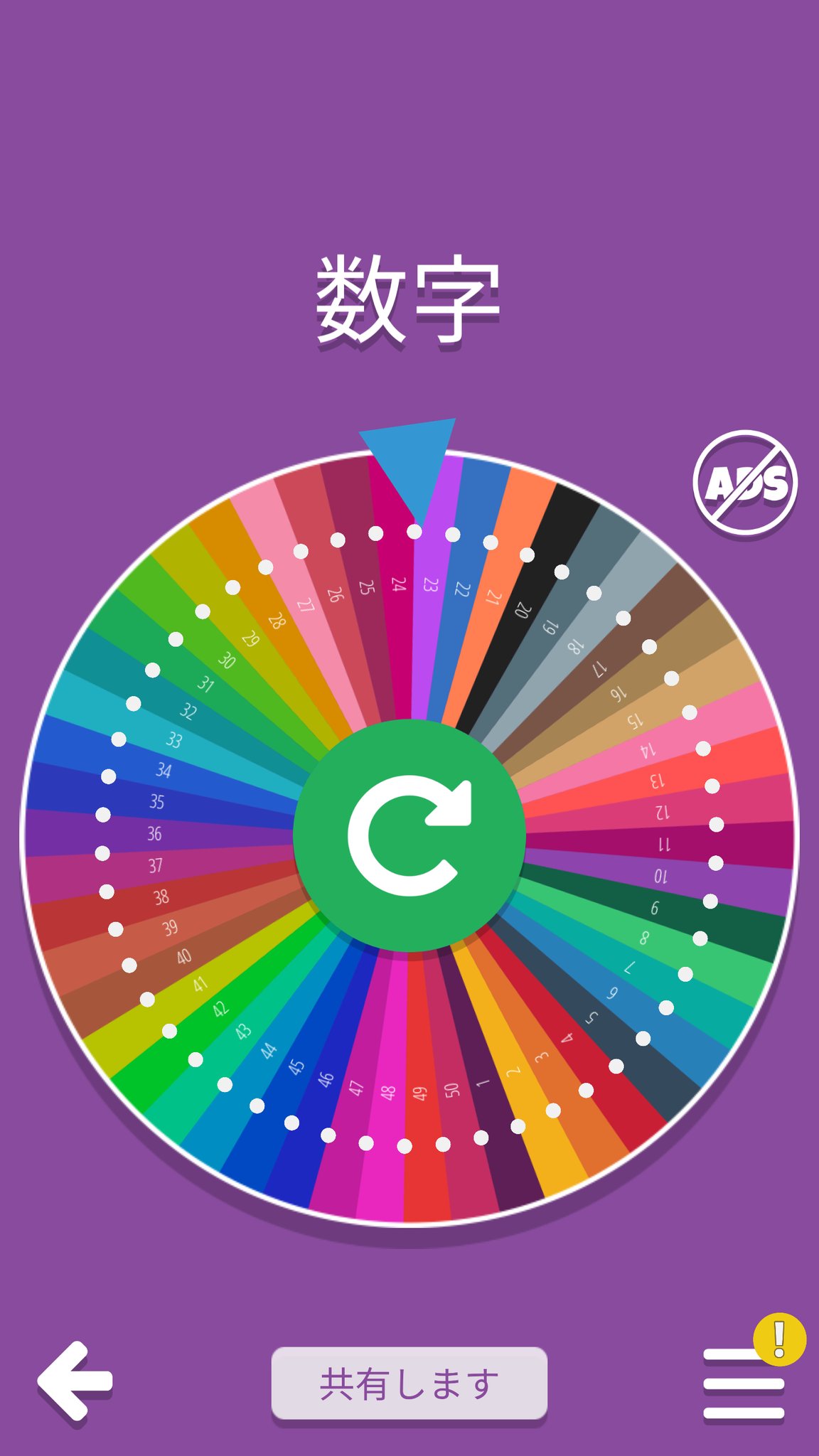Open the hamburger menu
Screen dimensions: 819x1456
(743, 1383)
